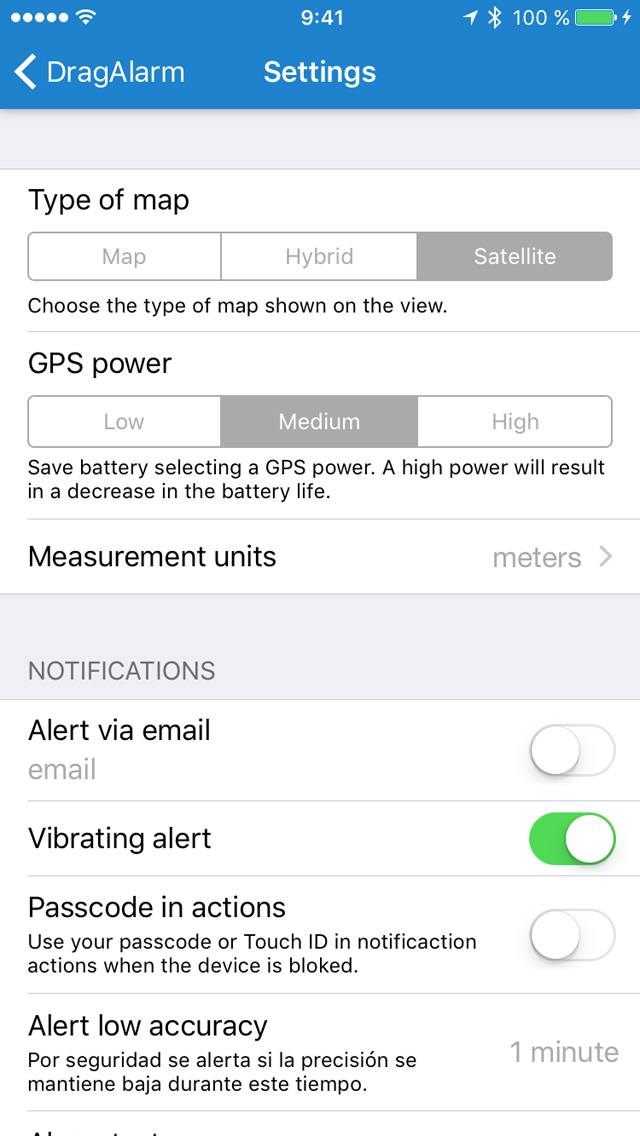Select Medium GPS power
The height and width of the screenshot is (1136, 640).
point(319,422)
